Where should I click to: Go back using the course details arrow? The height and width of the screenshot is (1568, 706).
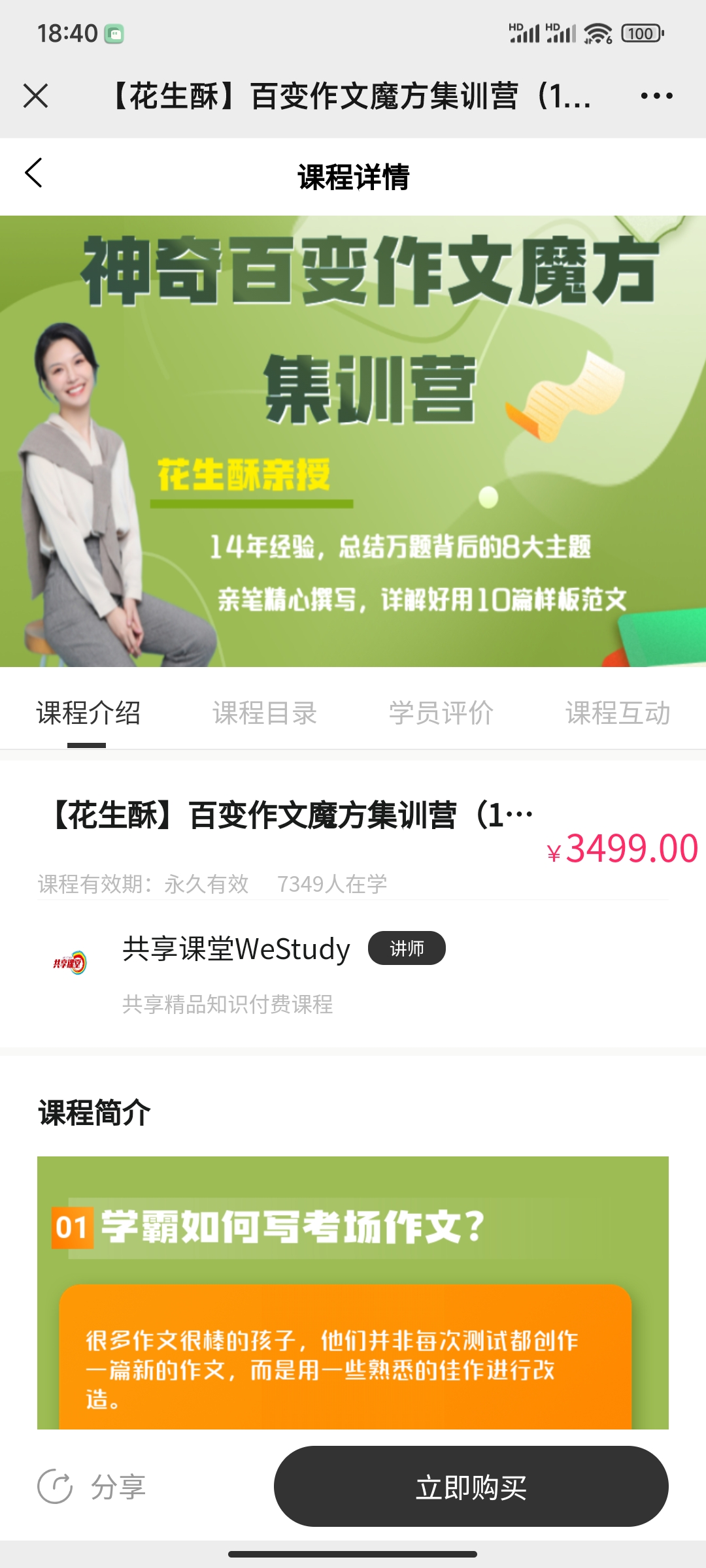point(33,173)
